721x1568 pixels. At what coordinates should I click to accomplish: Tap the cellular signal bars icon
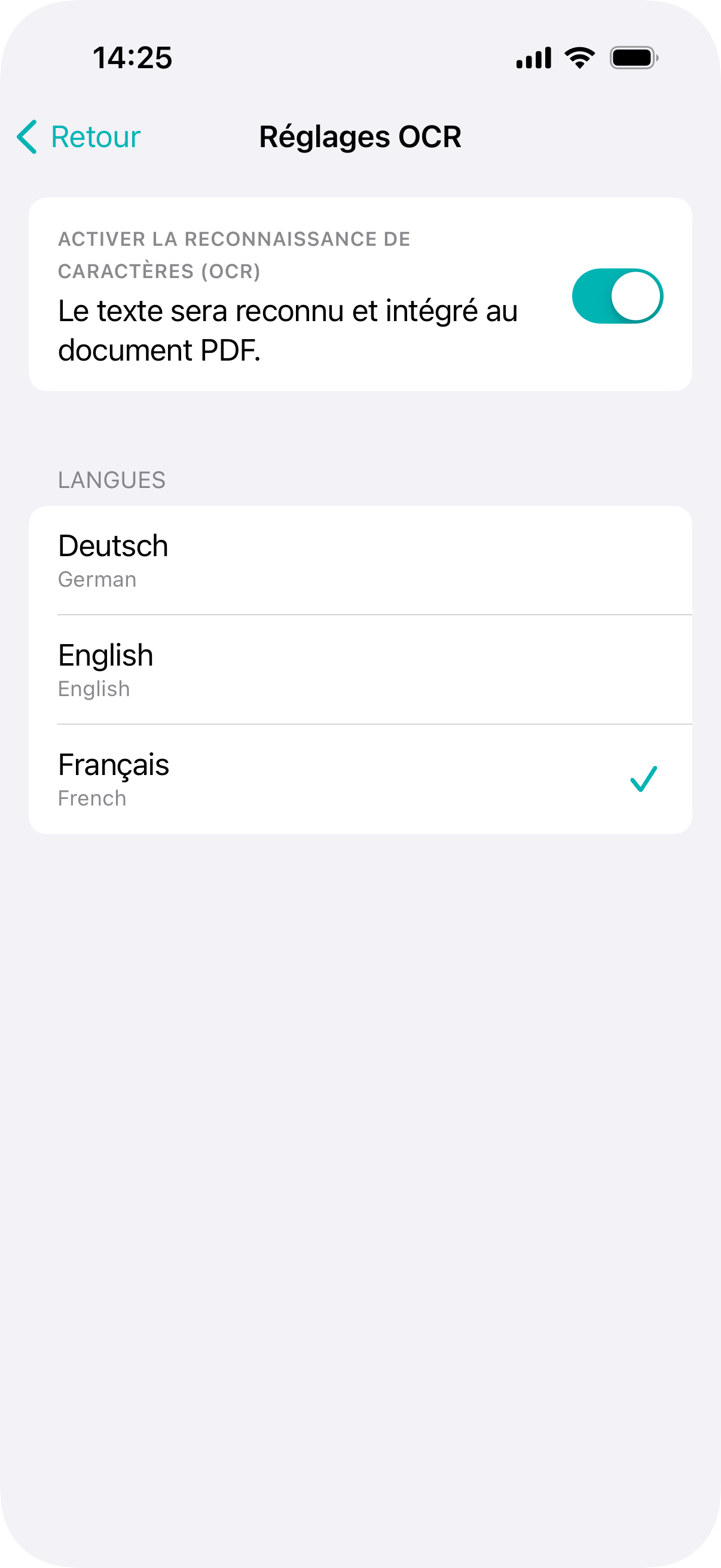533,58
